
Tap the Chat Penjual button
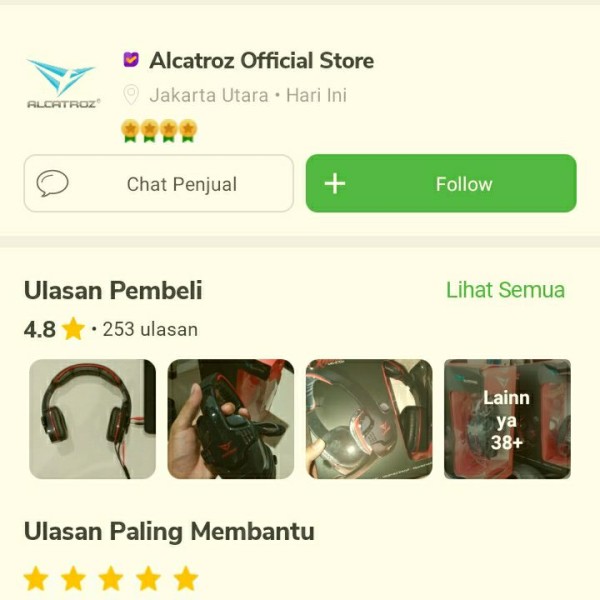point(159,184)
